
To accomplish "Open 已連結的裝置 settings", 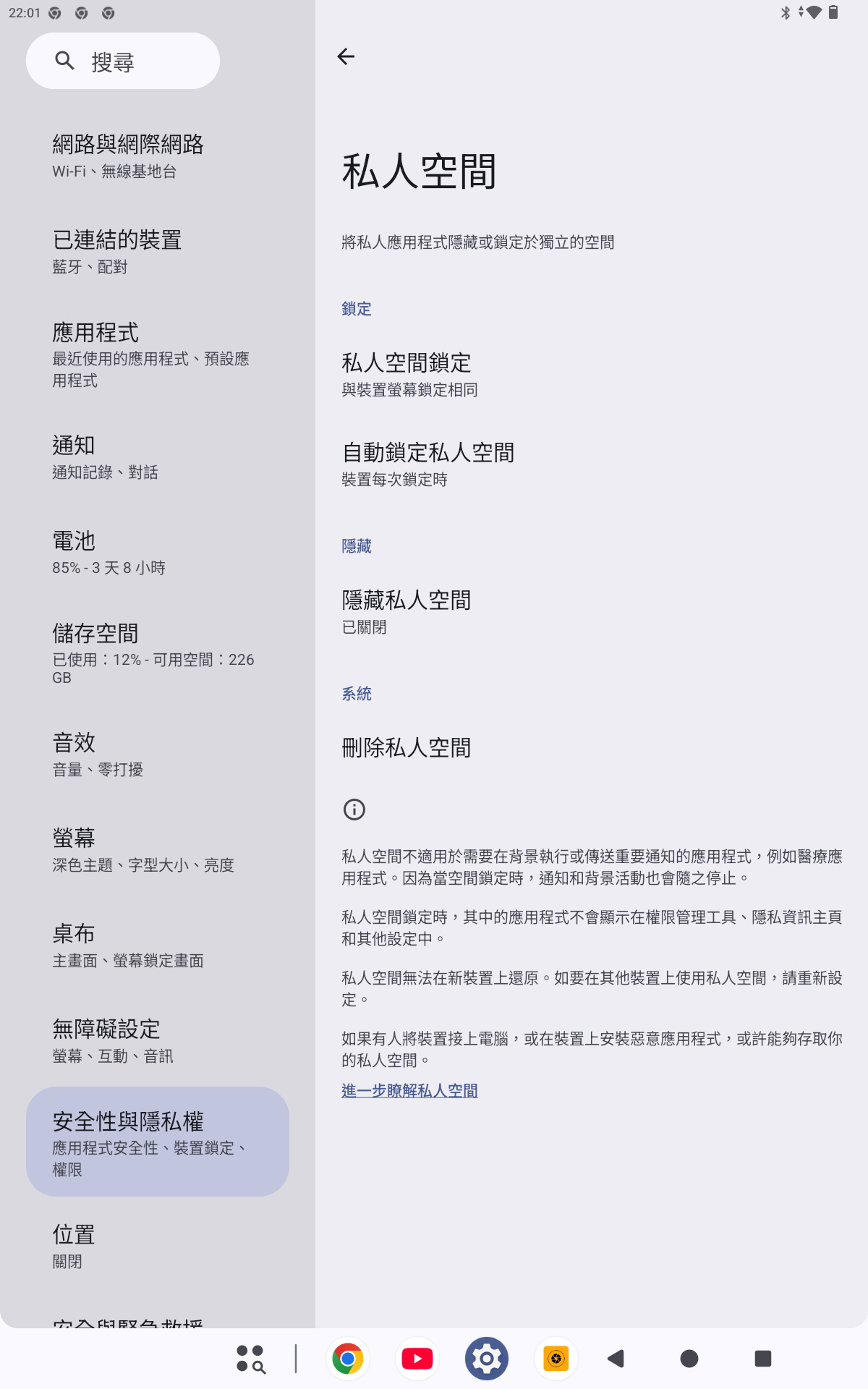I will (117, 251).
